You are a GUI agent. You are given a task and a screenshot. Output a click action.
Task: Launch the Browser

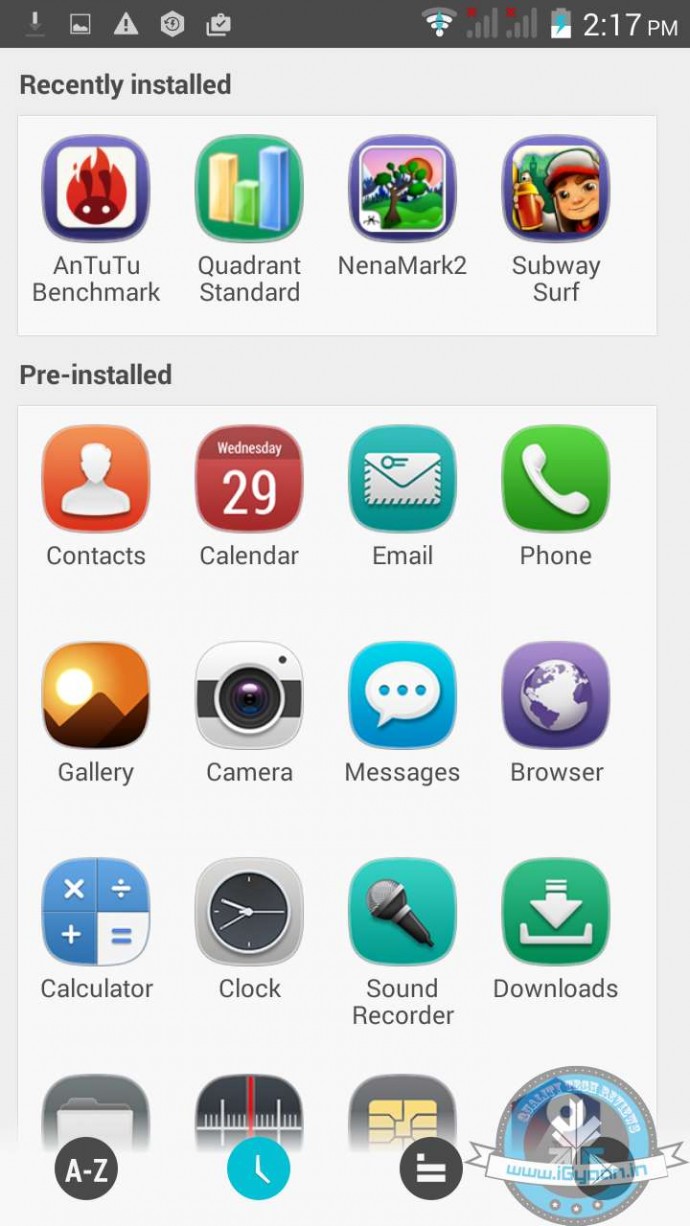(555, 696)
